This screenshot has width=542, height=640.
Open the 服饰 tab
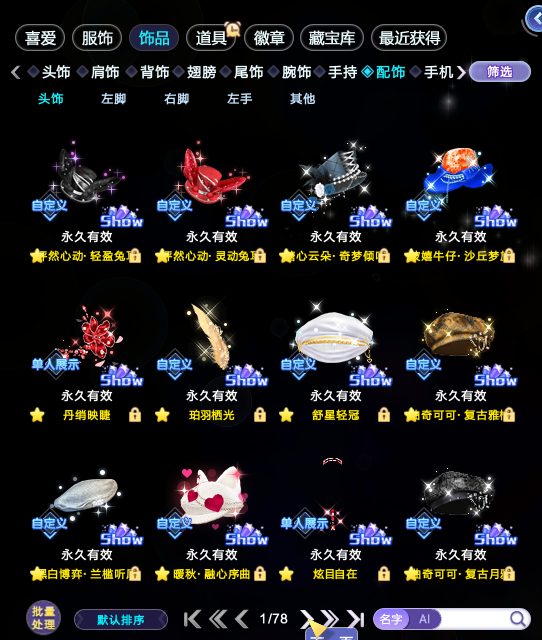point(97,38)
